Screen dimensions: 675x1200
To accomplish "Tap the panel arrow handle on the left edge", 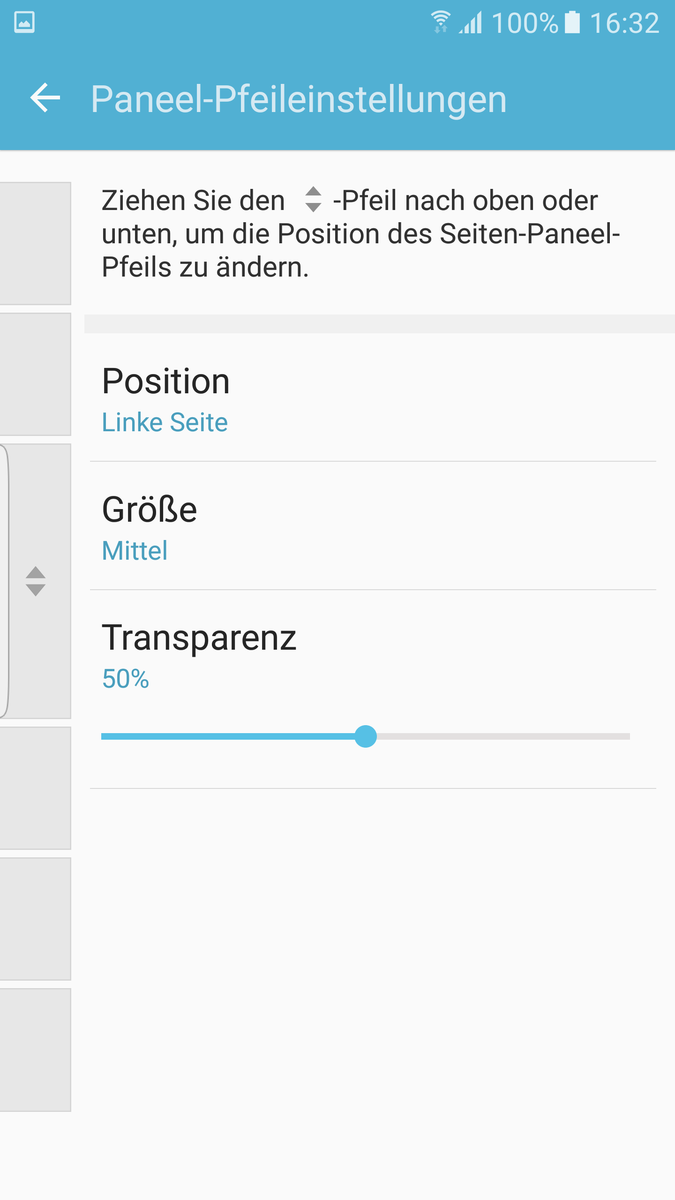I will click(35, 581).
